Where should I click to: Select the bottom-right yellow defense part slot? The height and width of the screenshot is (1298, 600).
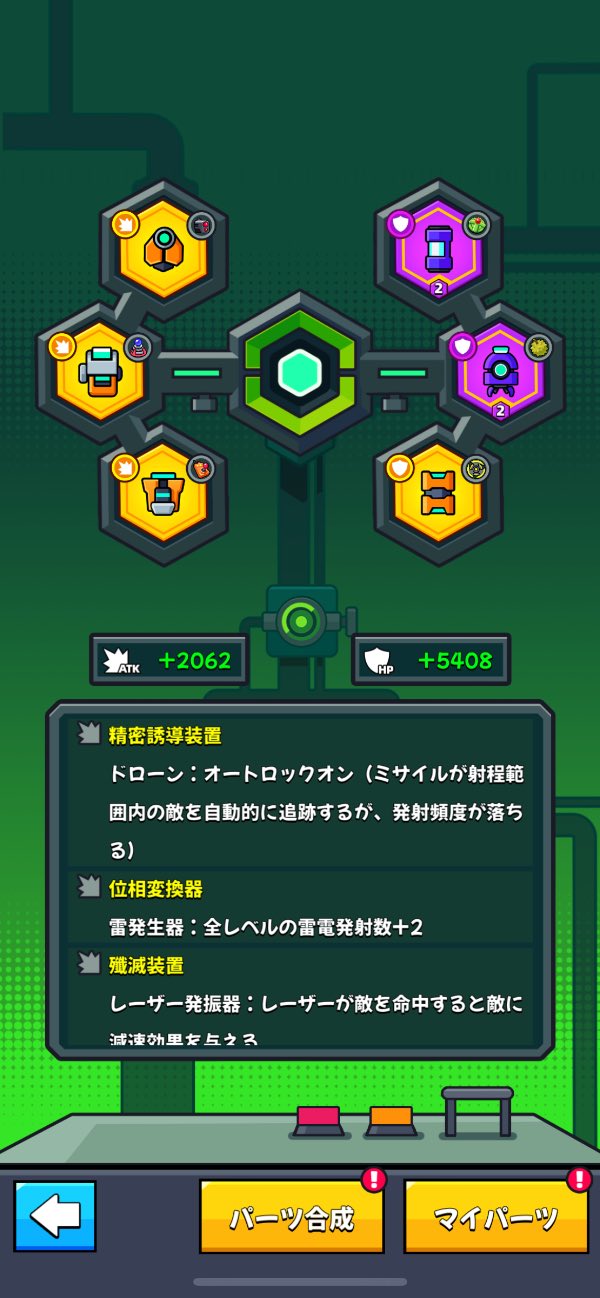pos(438,495)
